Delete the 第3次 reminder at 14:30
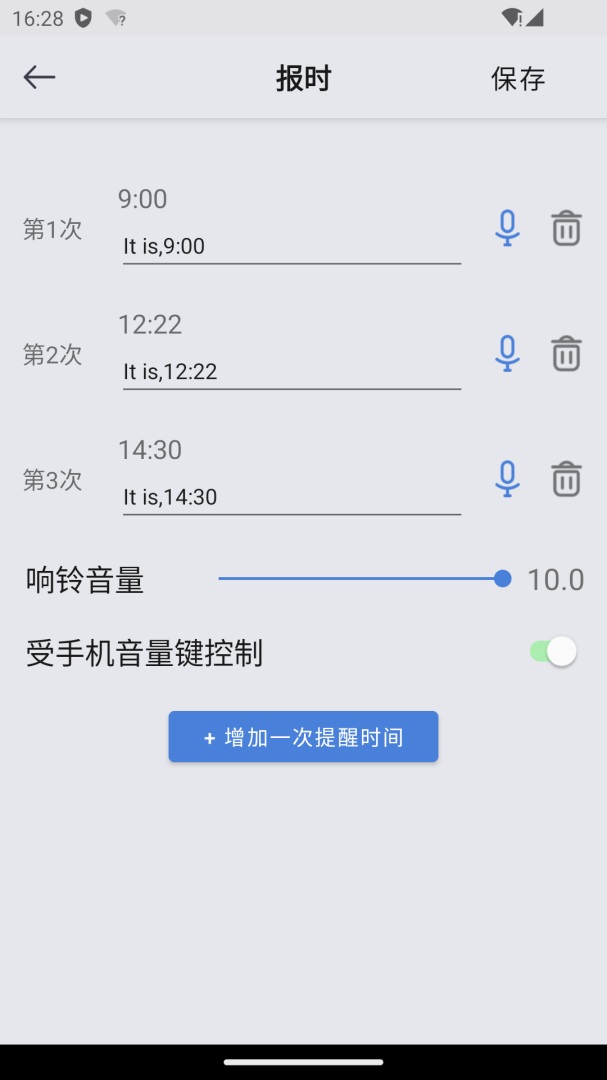 566,479
